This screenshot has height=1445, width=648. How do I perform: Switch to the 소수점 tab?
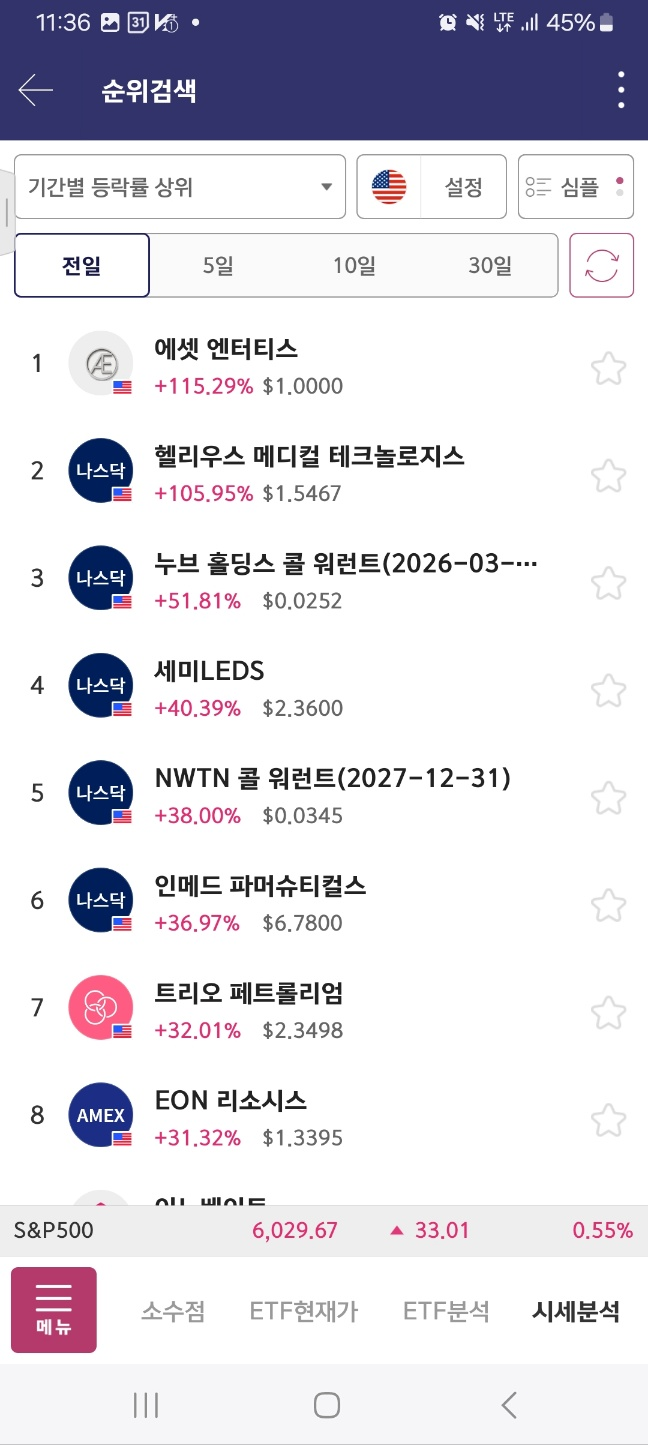coord(173,1311)
